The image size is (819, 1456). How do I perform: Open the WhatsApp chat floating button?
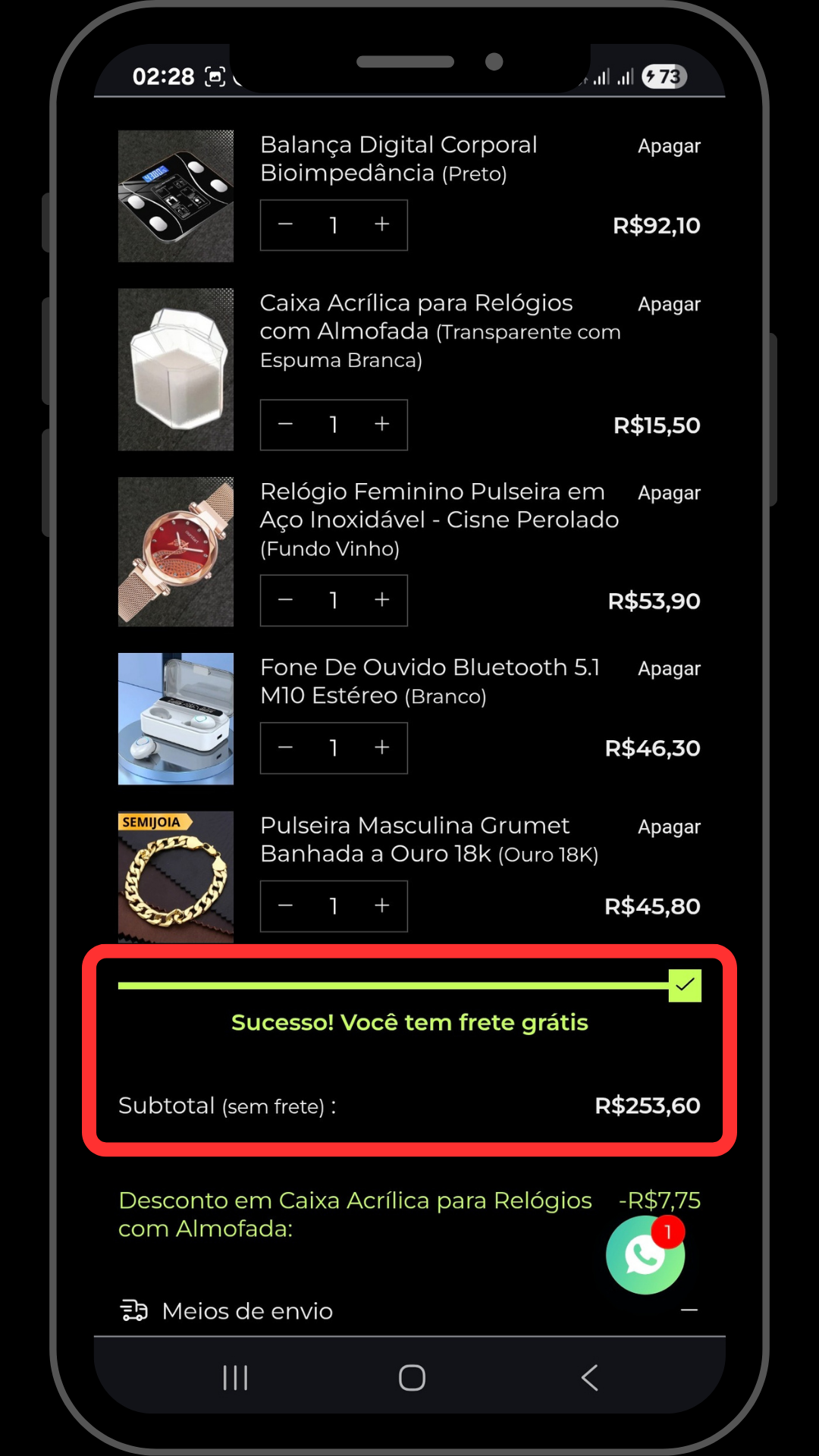click(645, 1255)
